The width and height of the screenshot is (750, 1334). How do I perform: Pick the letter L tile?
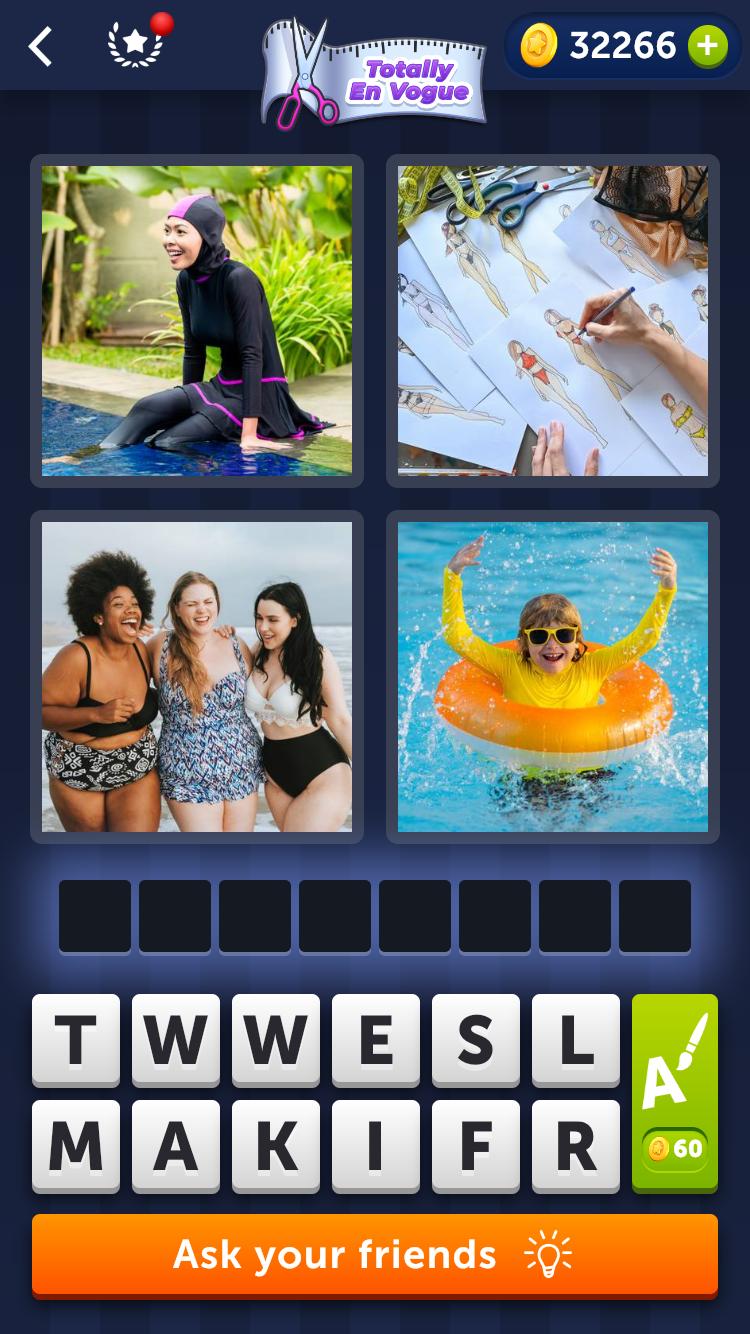[576, 1040]
